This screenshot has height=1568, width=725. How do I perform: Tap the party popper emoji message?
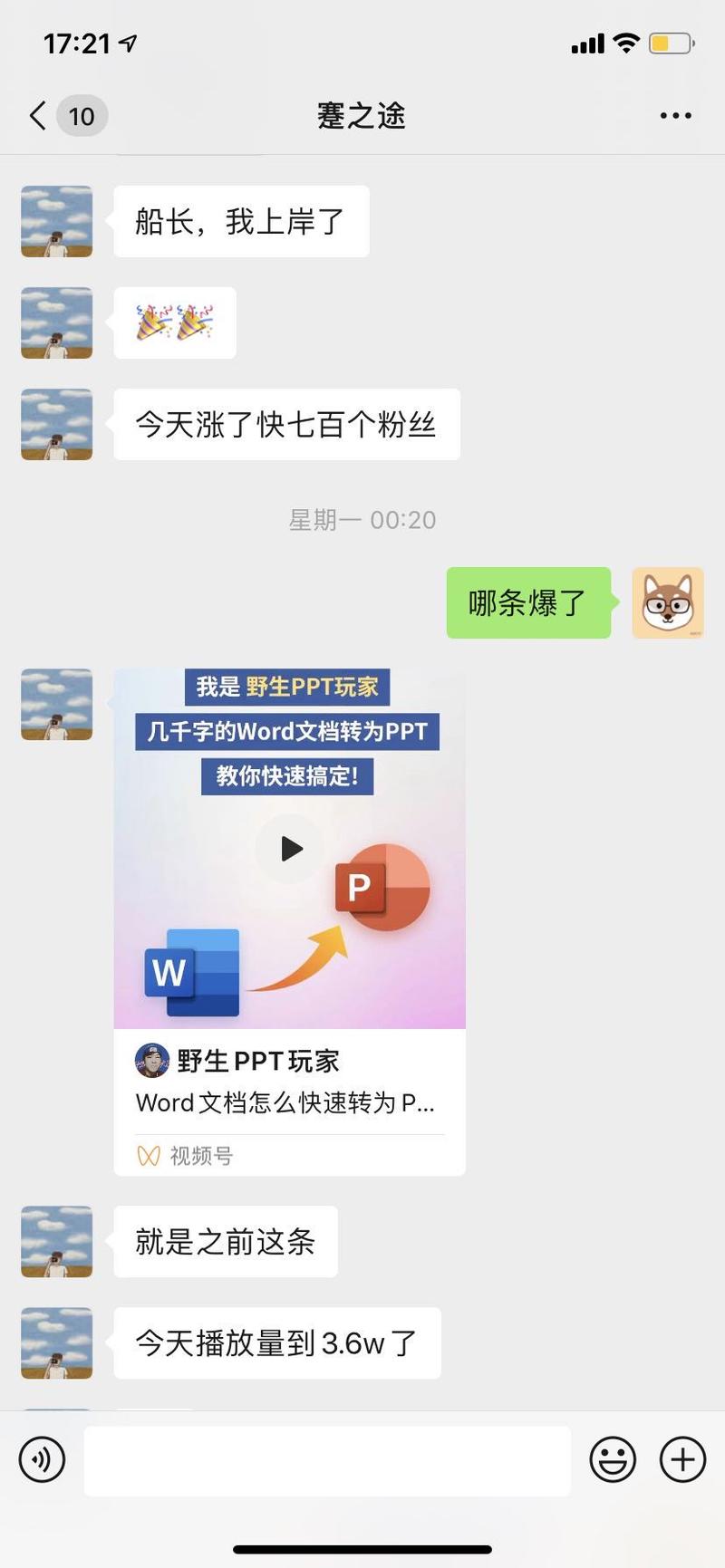[x=175, y=322]
